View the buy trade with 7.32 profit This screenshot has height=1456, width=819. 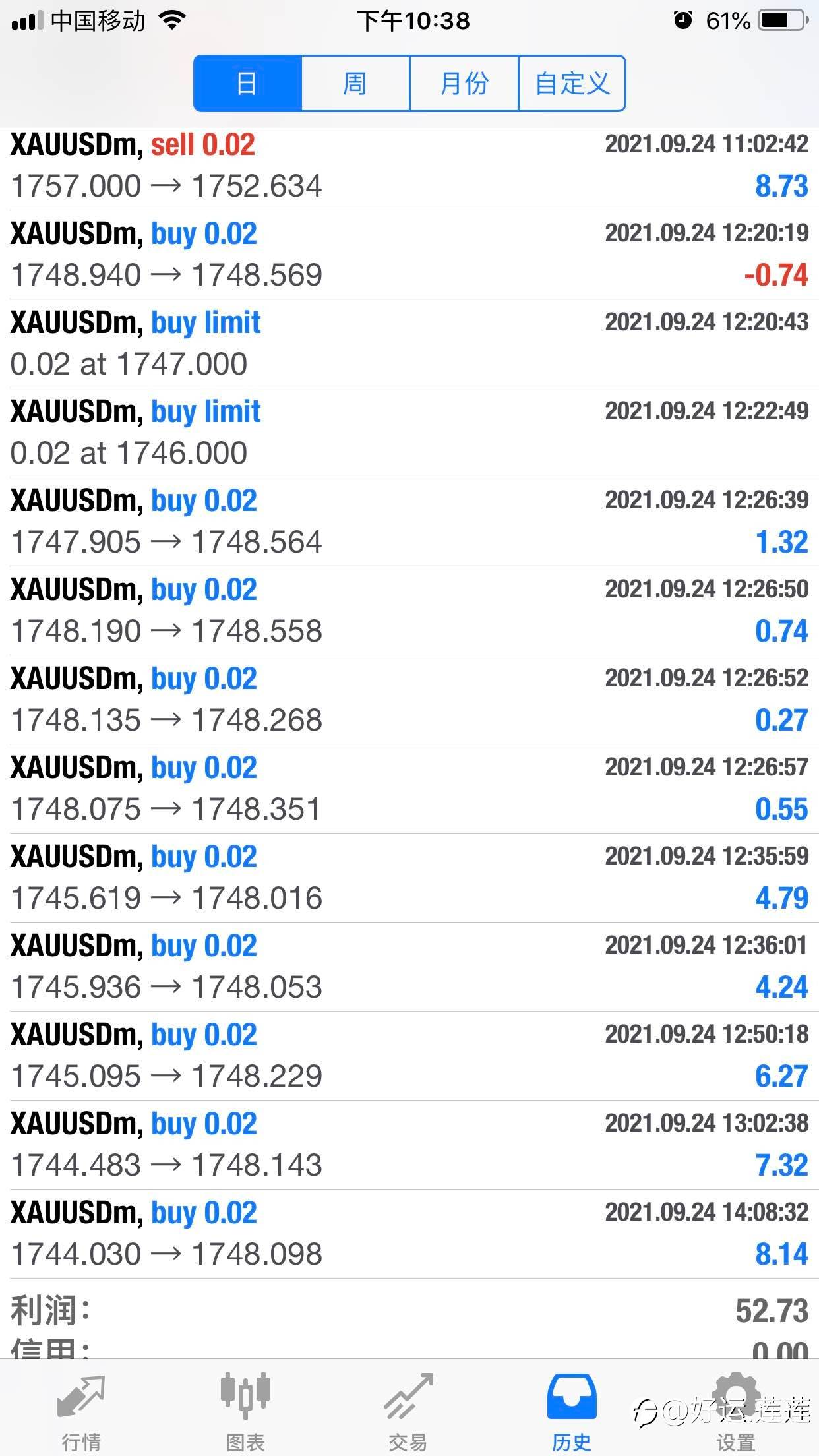pos(409,1145)
